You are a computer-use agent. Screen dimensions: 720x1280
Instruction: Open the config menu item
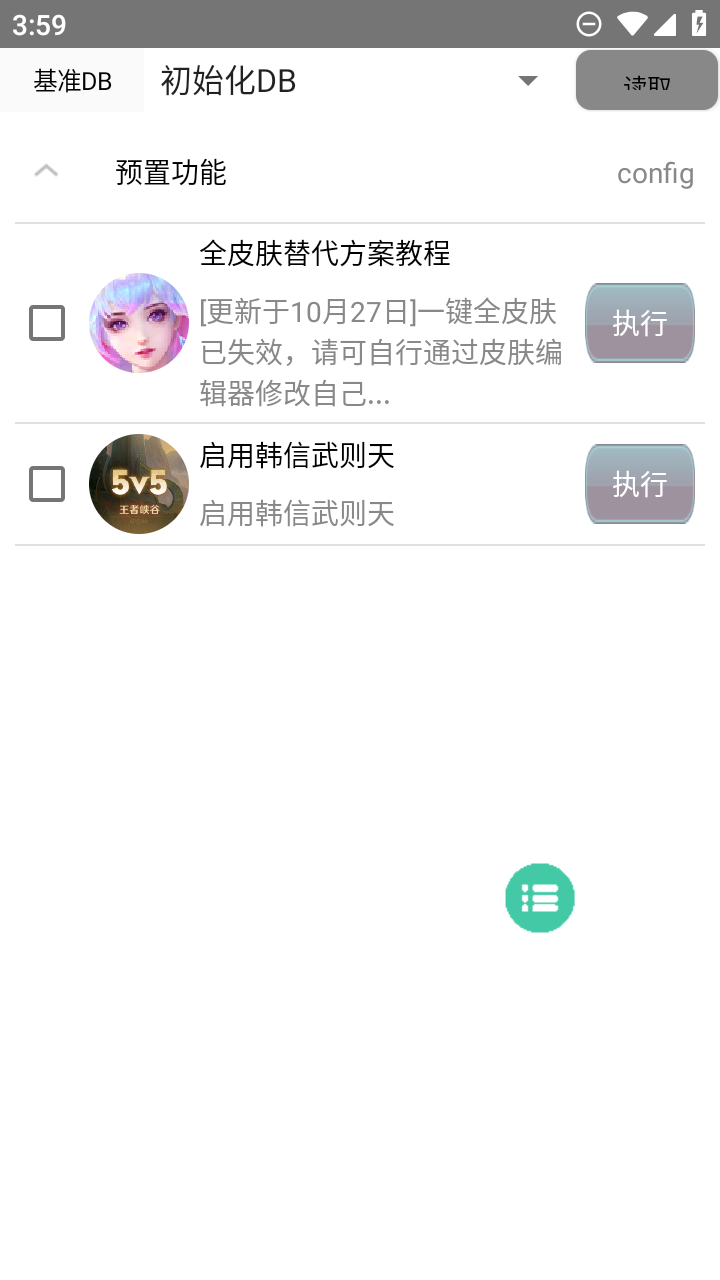(655, 173)
